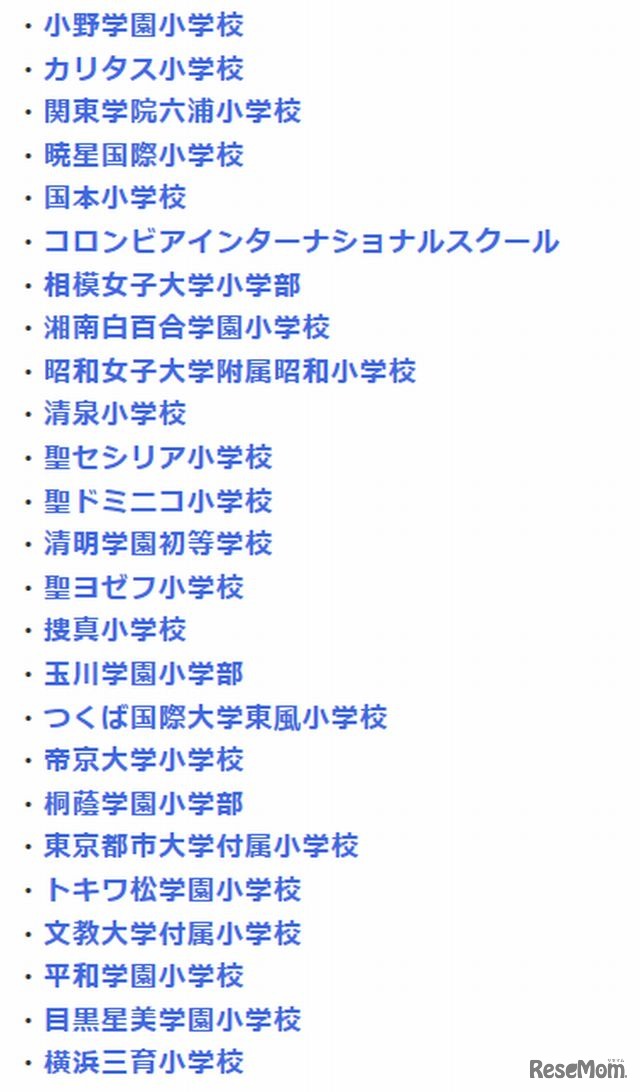Open 聖ドミニコ小学校
The width and height of the screenshot is (640, 1092).
click(158, 501)
